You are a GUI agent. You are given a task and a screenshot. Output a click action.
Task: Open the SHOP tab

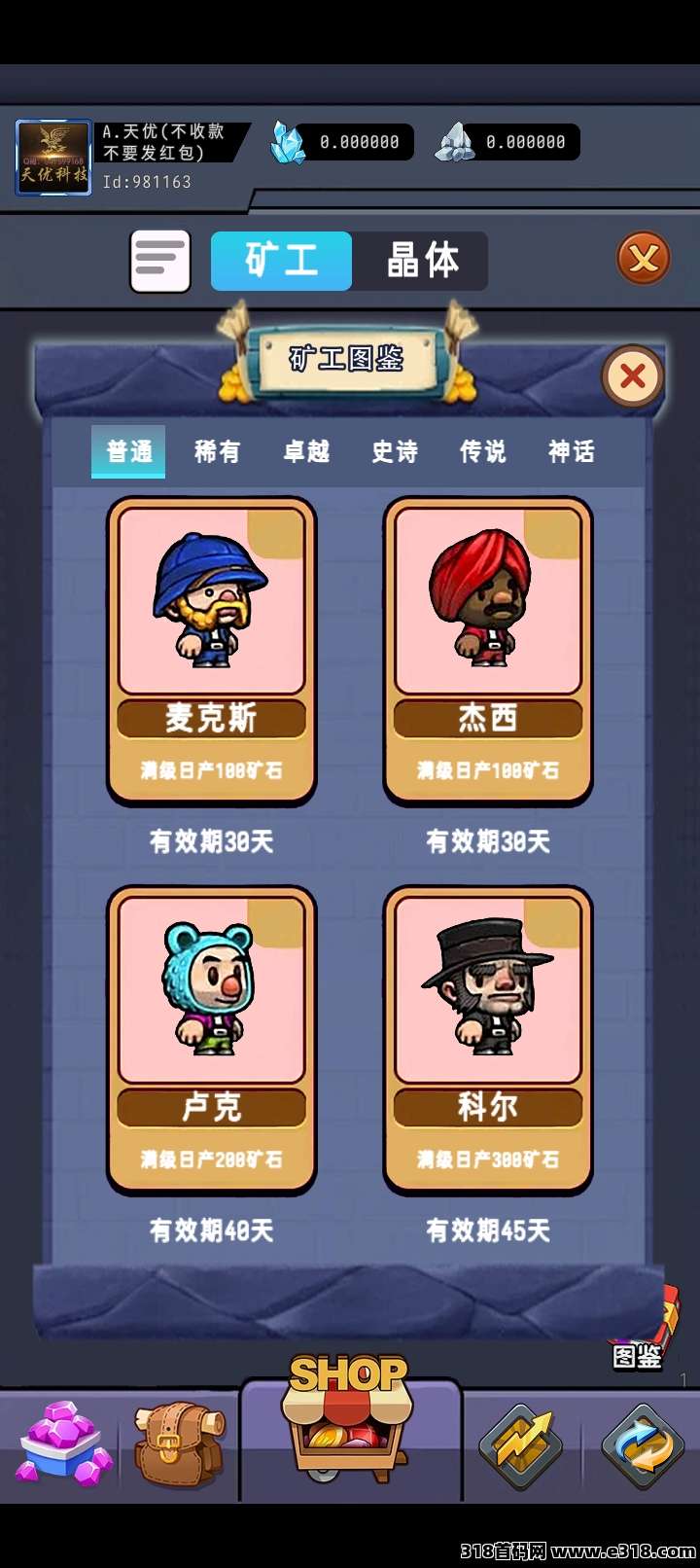coord(350,1430)
